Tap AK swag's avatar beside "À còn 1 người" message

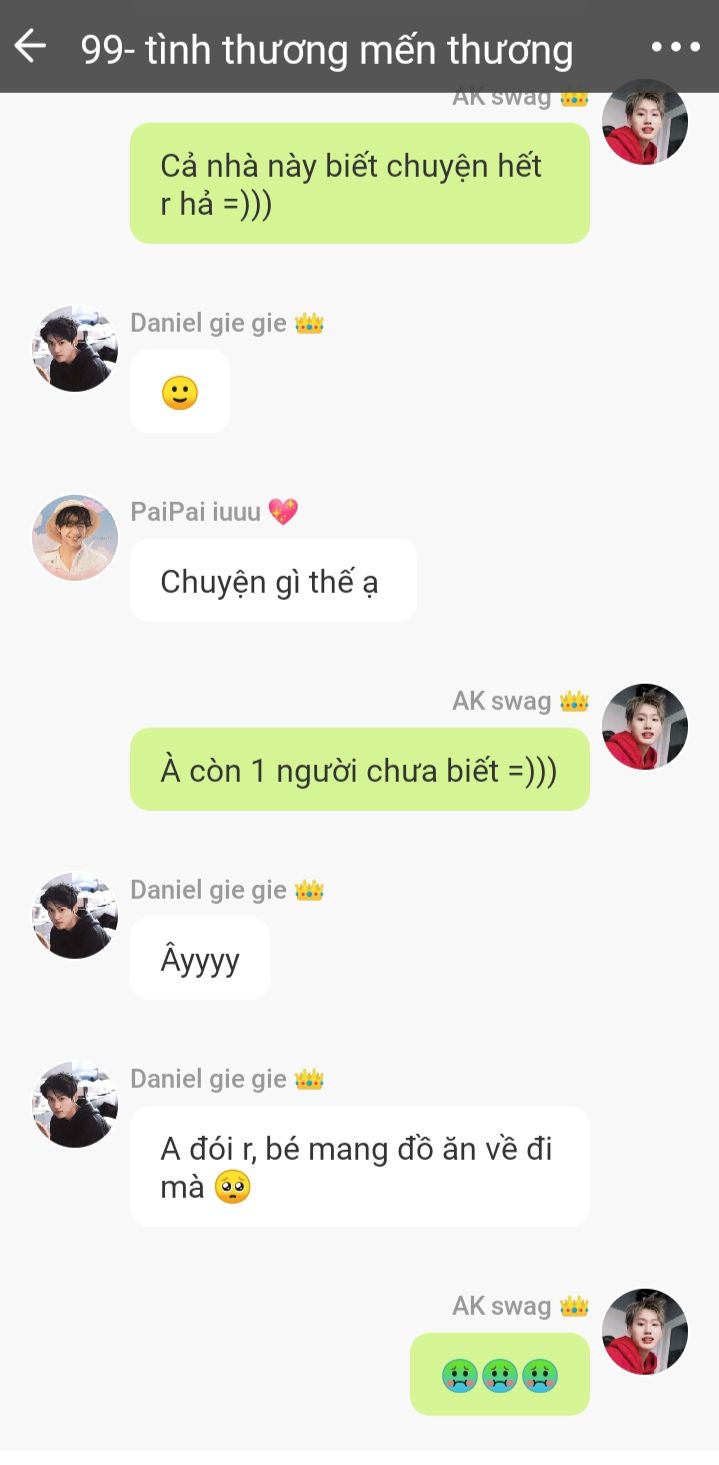pyautogui.click(x=645, y=727)
